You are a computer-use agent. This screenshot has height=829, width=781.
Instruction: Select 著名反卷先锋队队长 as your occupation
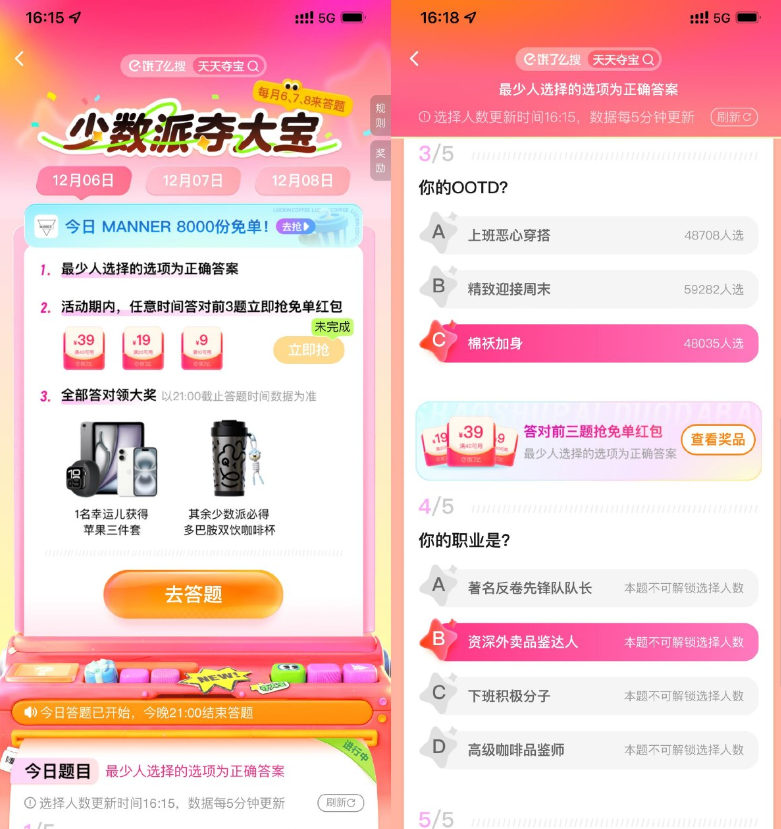(x=590, y=587)
